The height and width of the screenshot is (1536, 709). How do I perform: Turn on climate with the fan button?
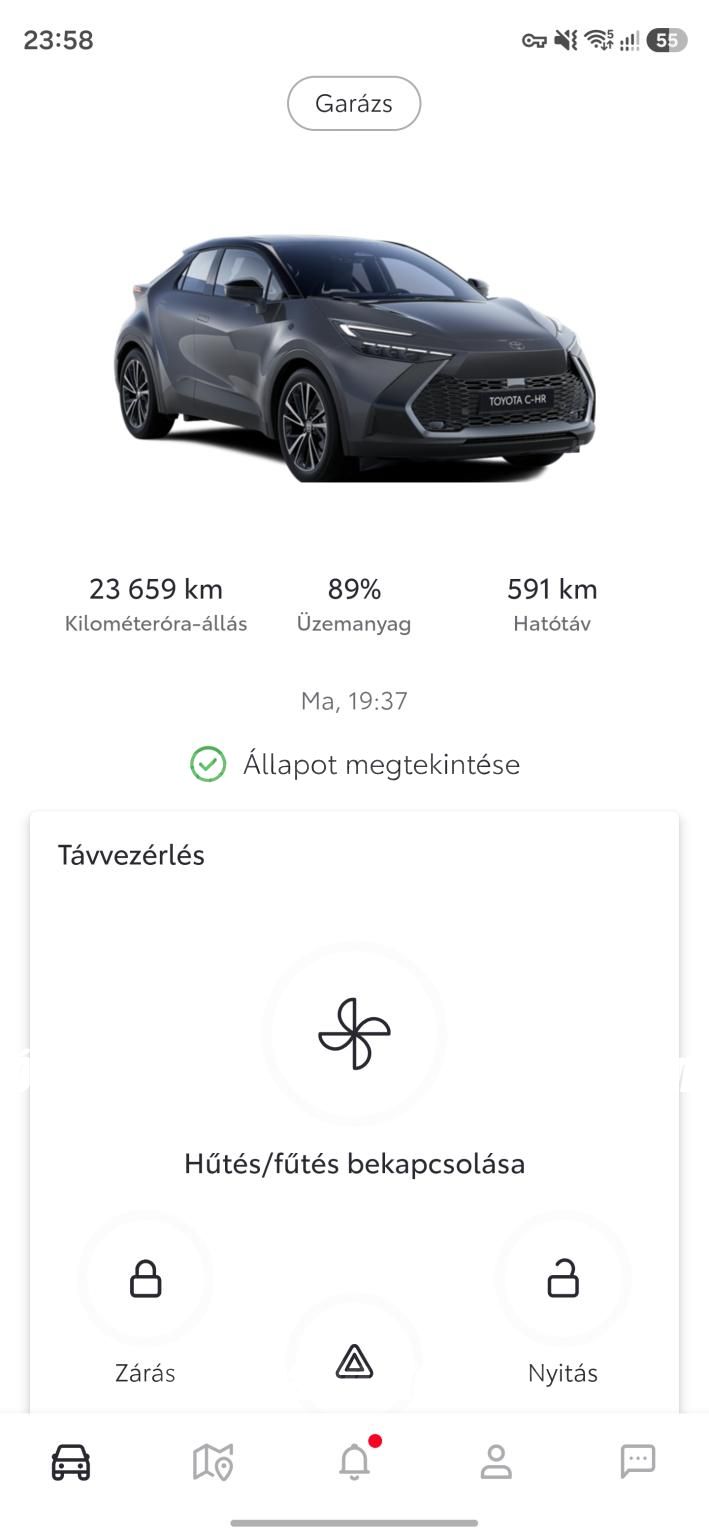(x=354, y=1034)
